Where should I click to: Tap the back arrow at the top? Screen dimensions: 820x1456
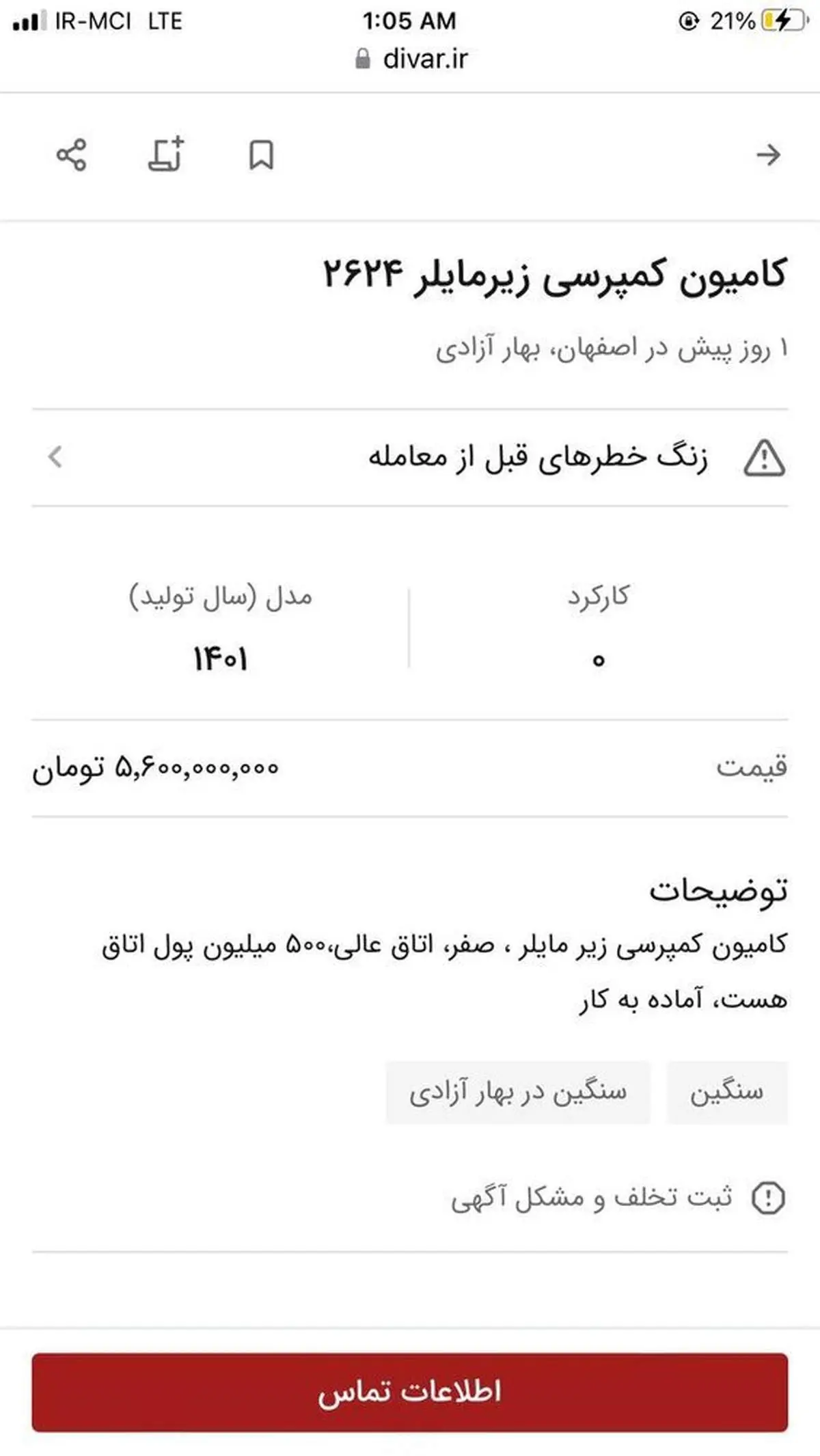(x=769, y=156)
